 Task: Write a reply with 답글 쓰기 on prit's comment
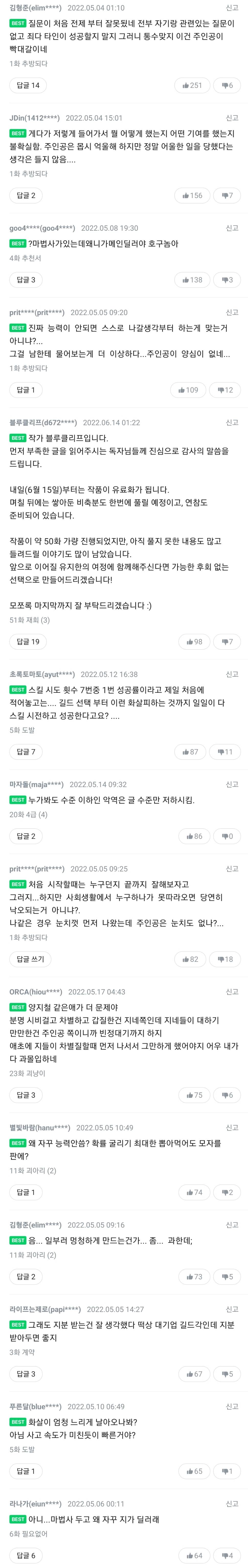[30, 959]
